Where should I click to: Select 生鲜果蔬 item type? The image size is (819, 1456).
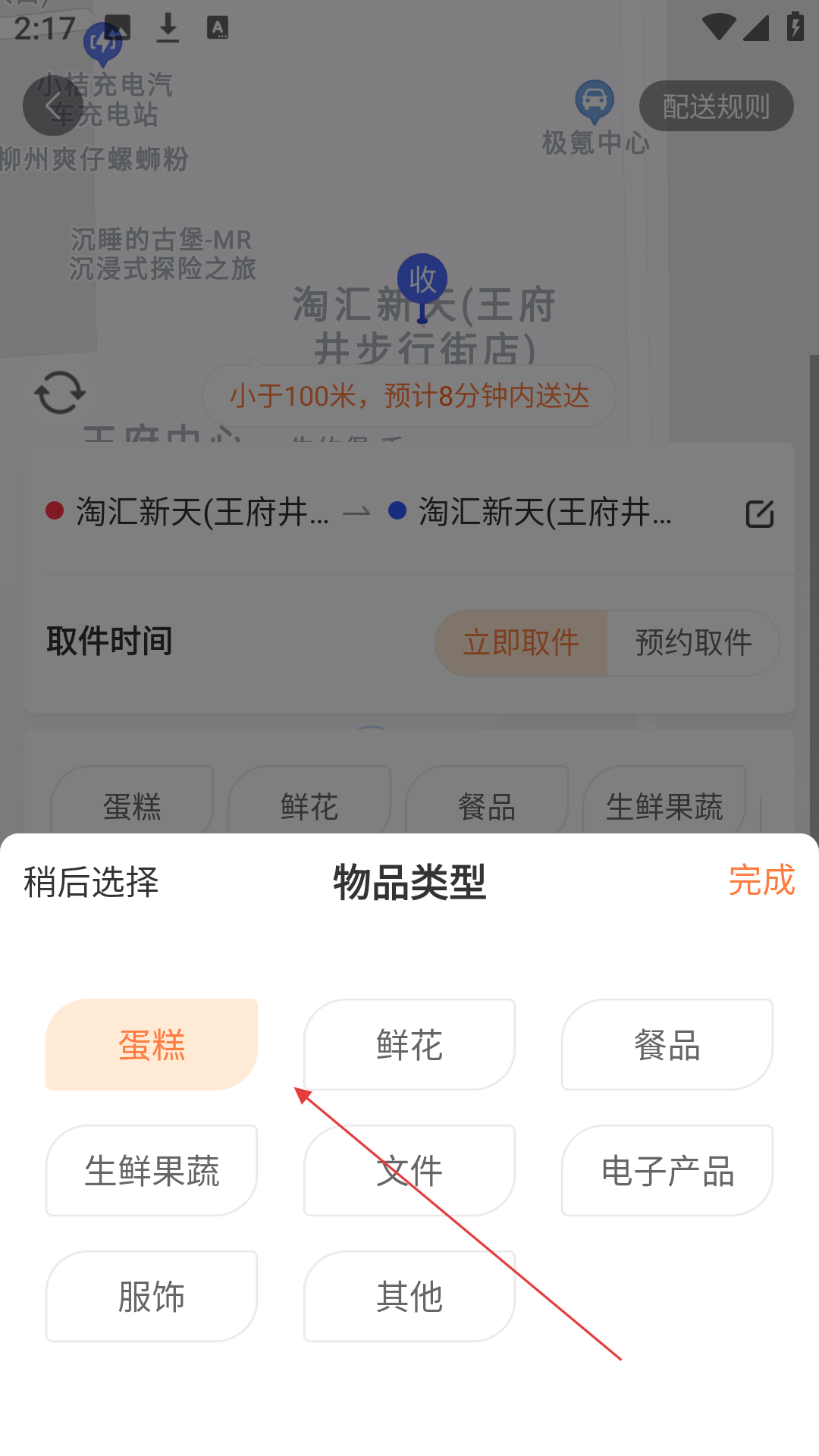[x=152, y=1170]
